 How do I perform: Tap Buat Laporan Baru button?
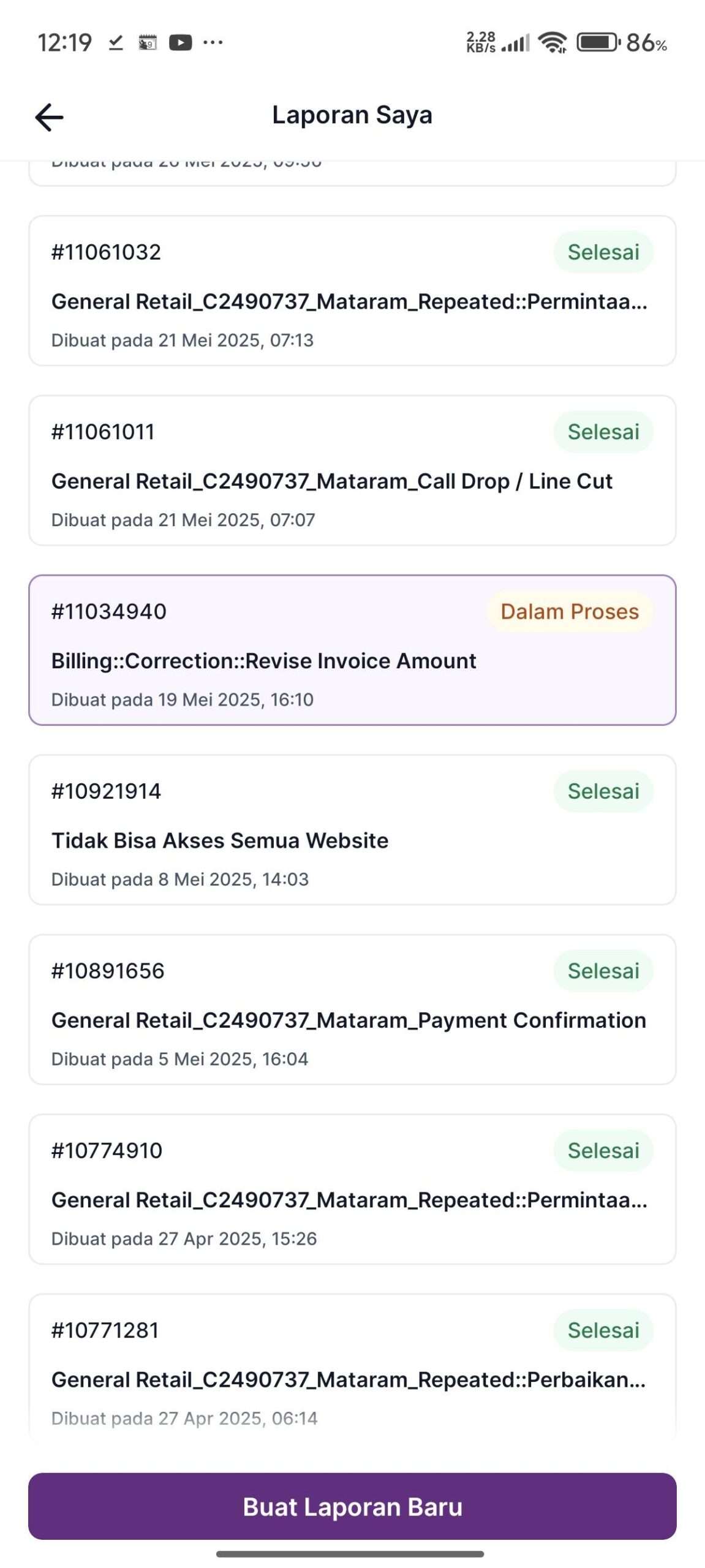pyautogui.click(x=352, y=1507)
